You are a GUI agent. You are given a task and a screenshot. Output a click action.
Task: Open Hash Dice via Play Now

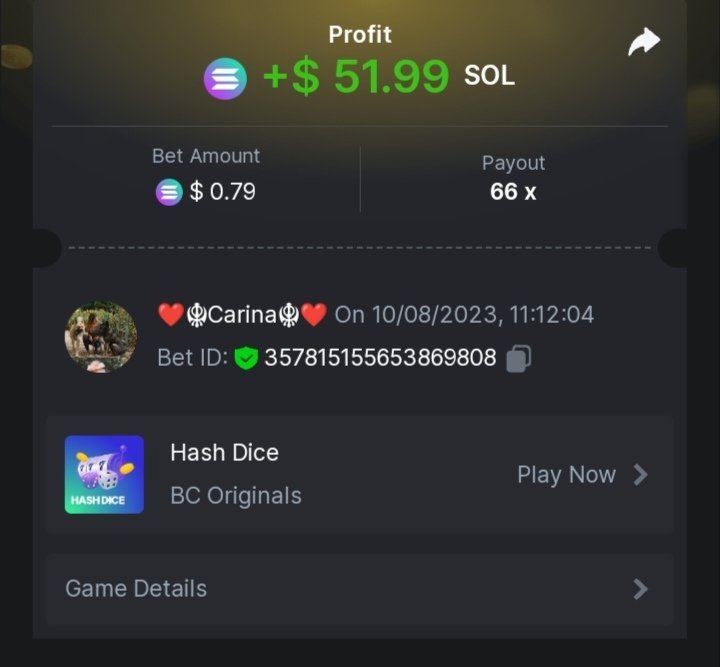tap(582, 475)
